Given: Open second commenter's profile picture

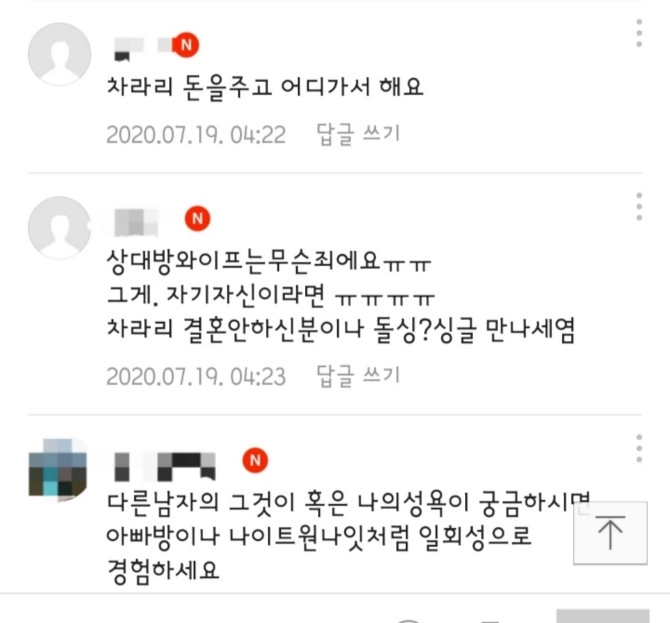Looking at the screenshot, I should [58, 228].
